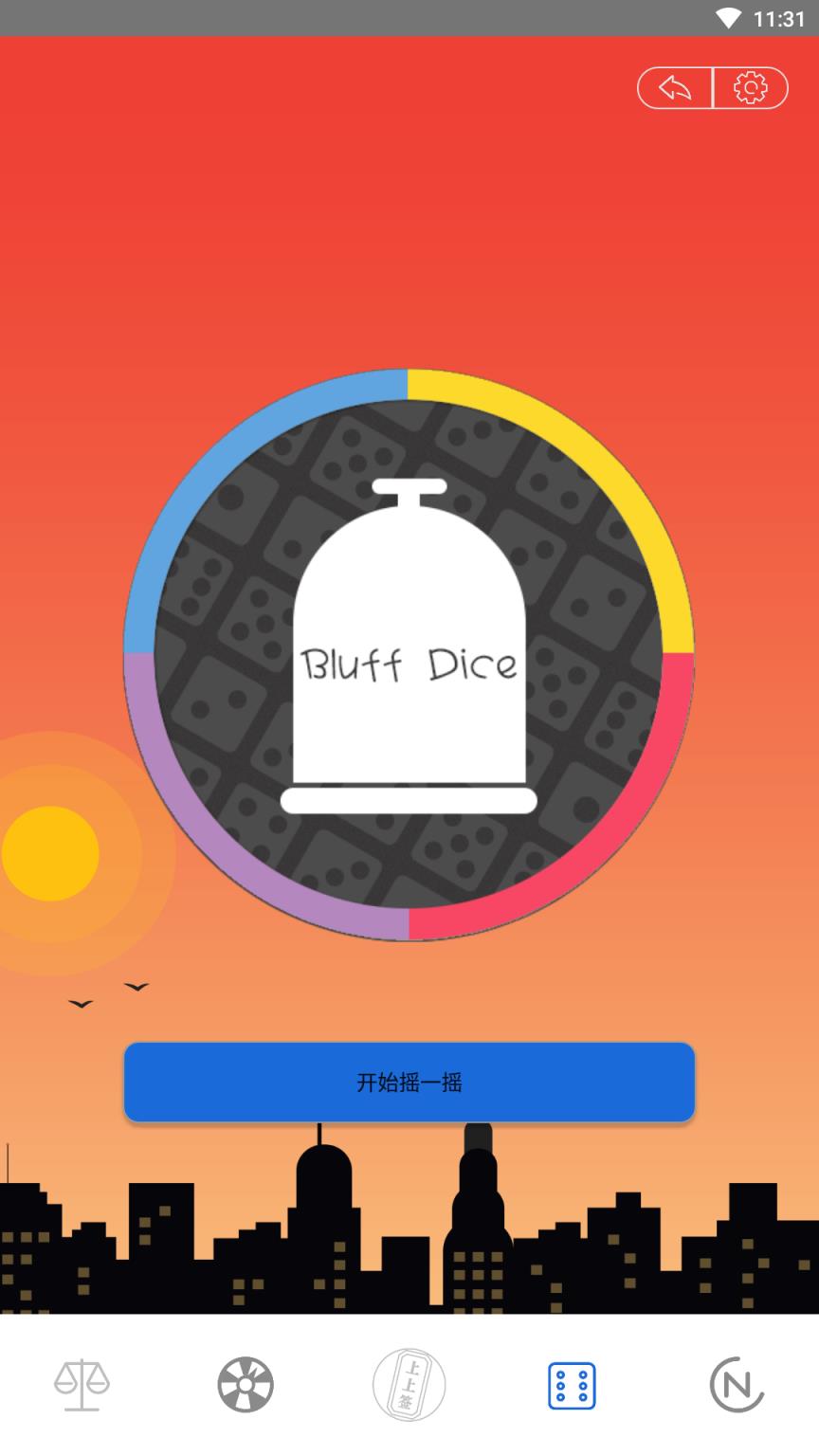Tap the back arrow icon
The image size is (819, 1456).
[675, 88]
